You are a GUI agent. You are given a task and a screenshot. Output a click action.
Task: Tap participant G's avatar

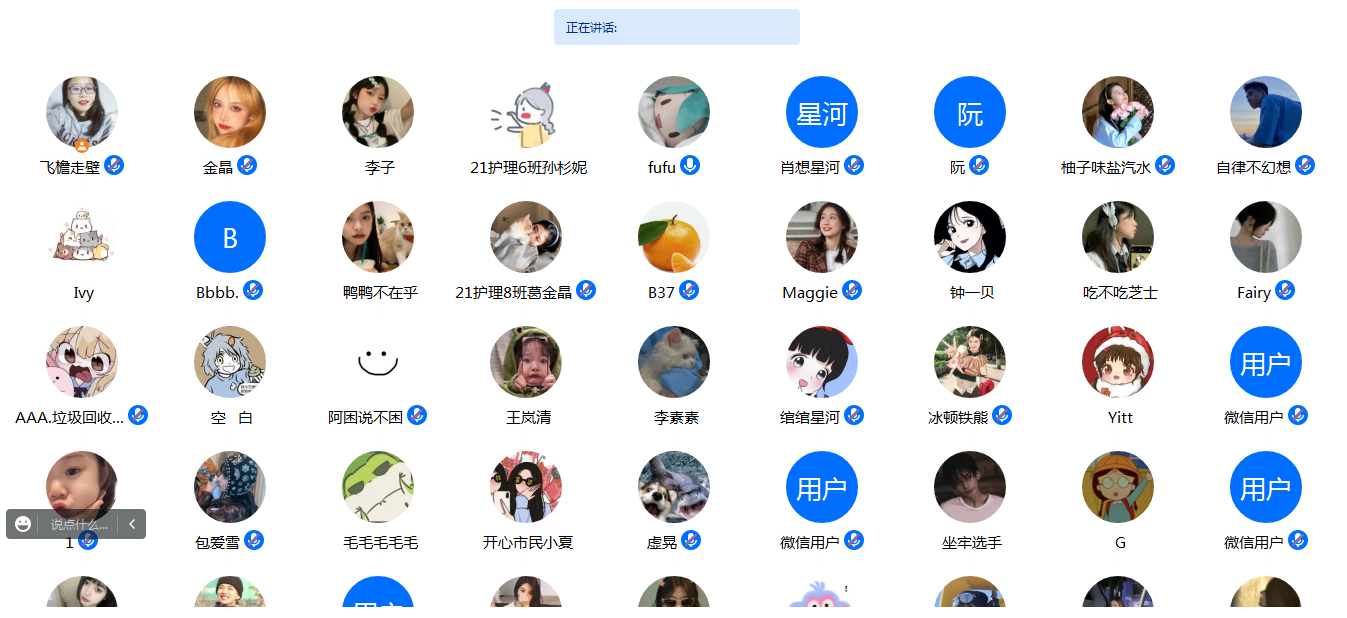click(1118, 487)
